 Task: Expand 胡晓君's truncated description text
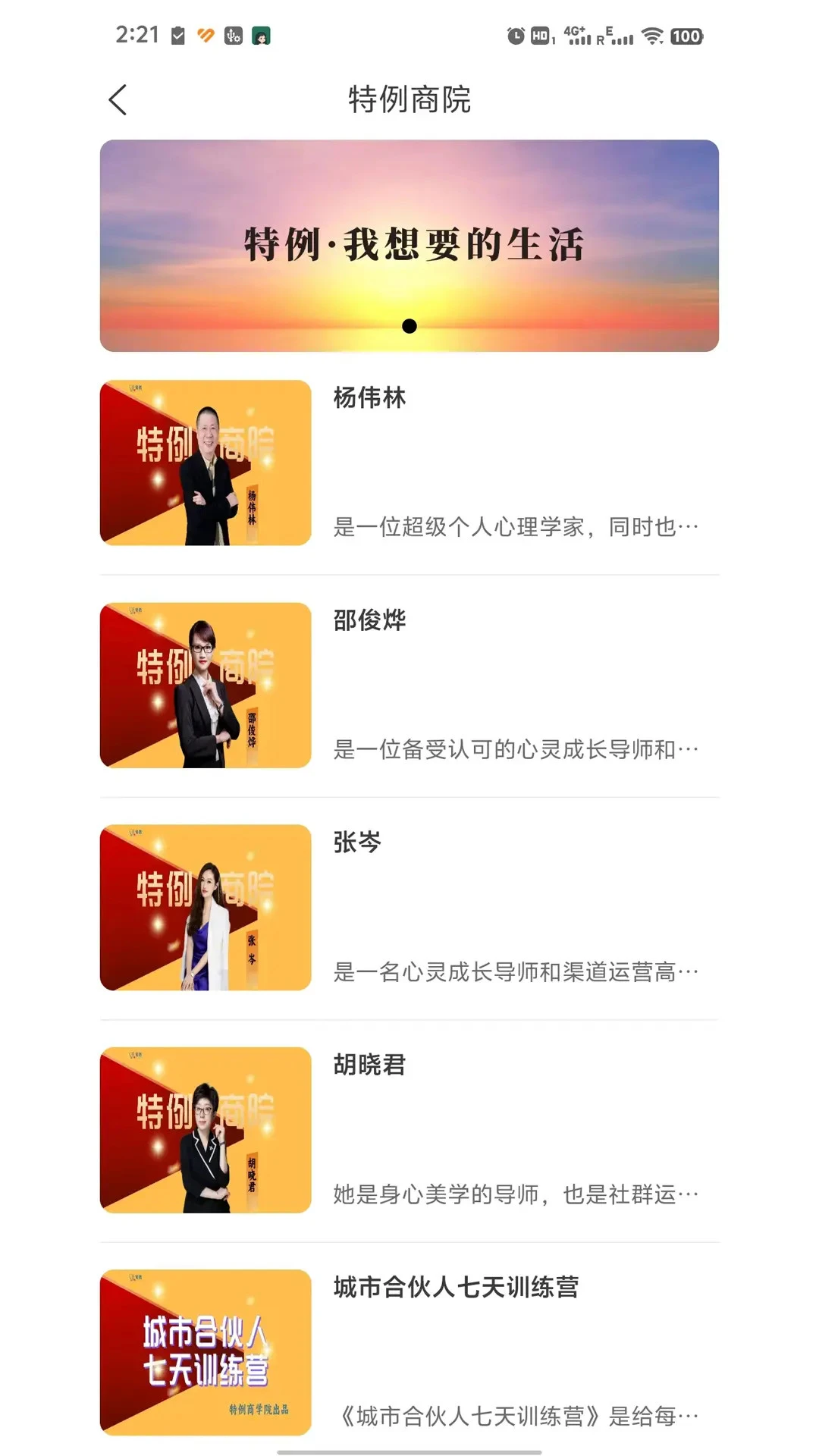point(516,1192)
